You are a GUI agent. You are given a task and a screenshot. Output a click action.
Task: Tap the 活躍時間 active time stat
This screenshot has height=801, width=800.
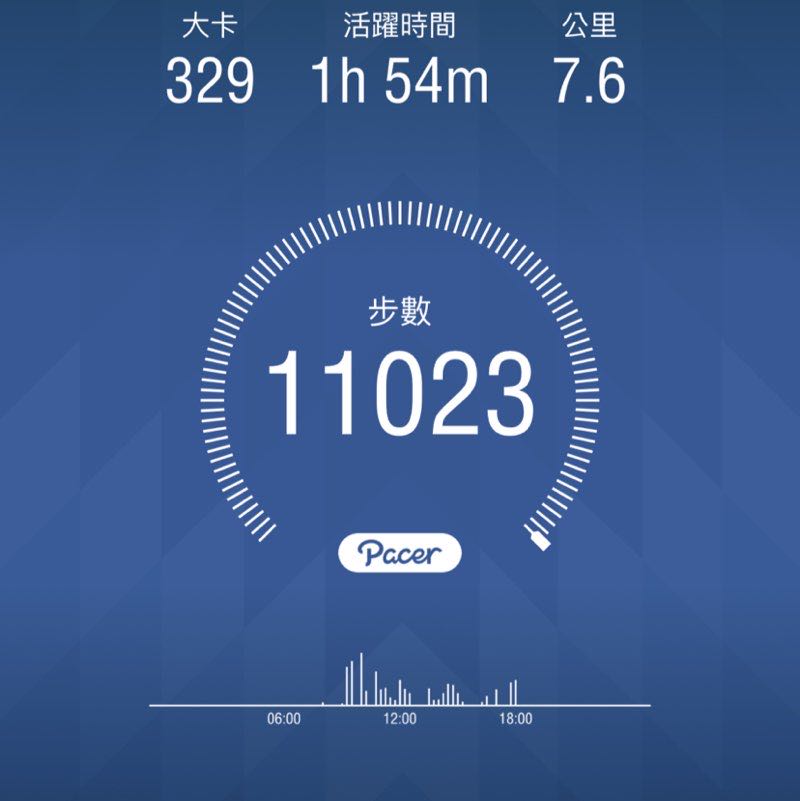point(398,23)
